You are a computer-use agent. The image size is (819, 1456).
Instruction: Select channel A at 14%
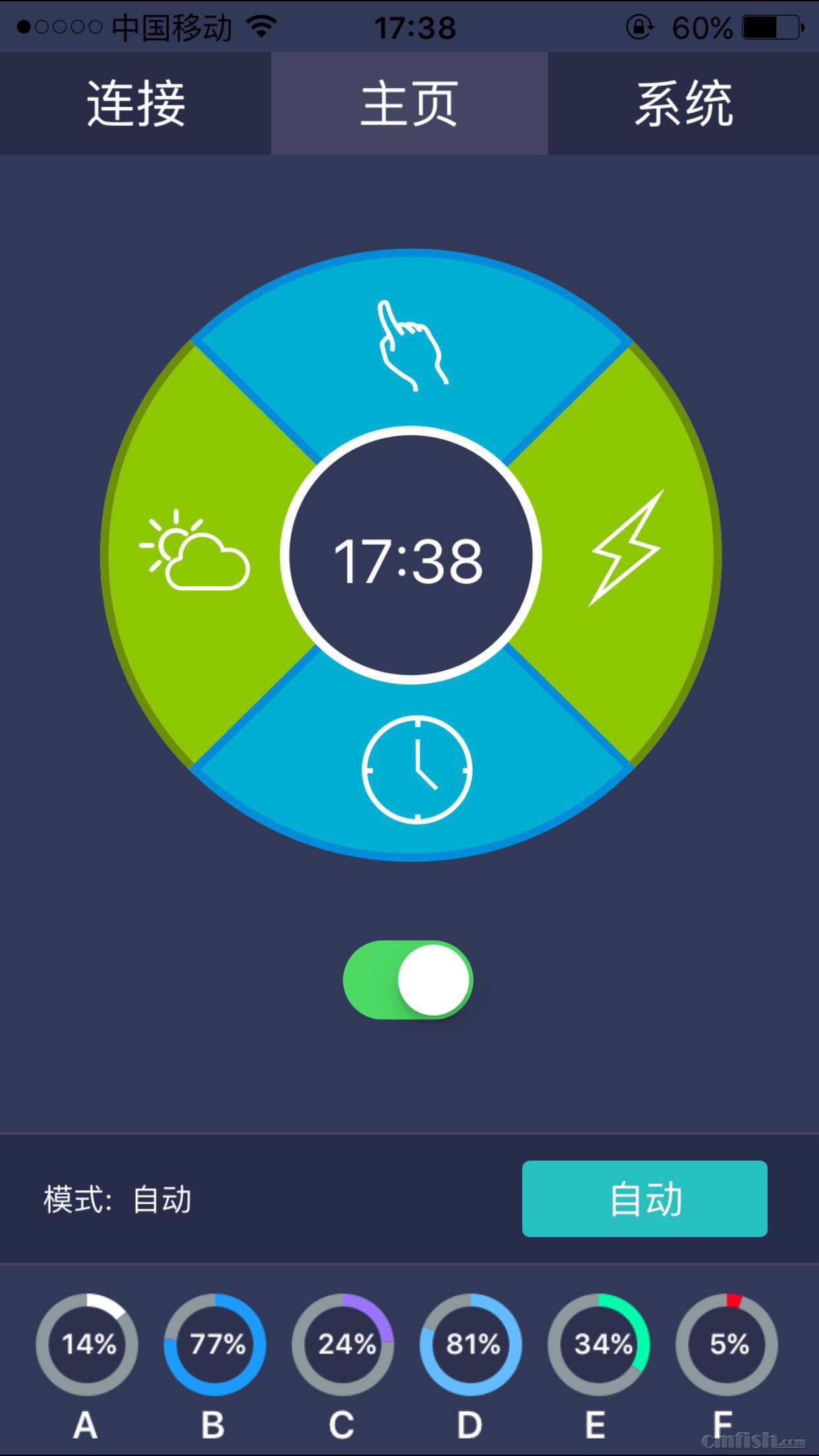click(87, 1344)
